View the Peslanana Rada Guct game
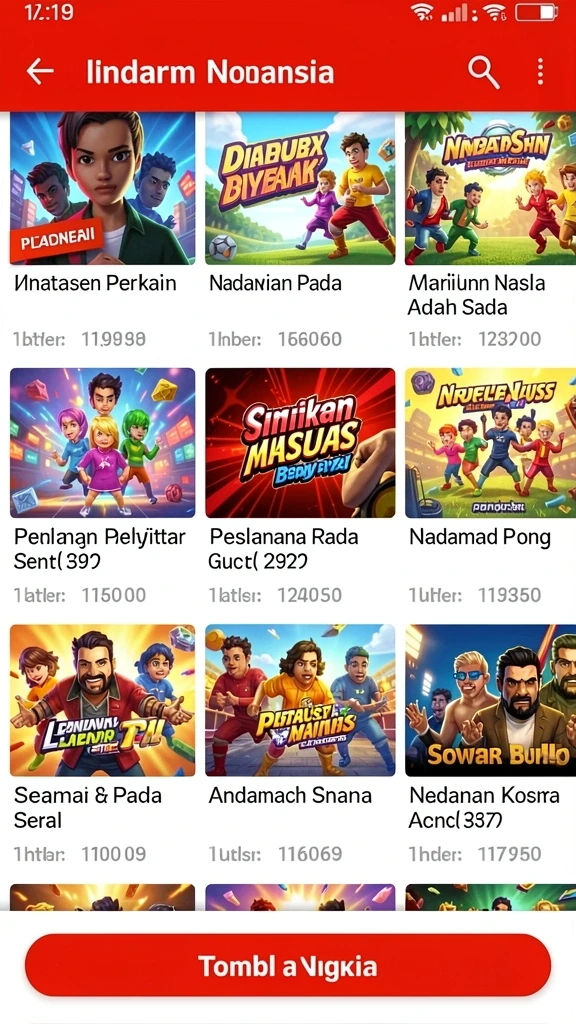The width and height of the screenshot is (576, 1024). (300, 487)
